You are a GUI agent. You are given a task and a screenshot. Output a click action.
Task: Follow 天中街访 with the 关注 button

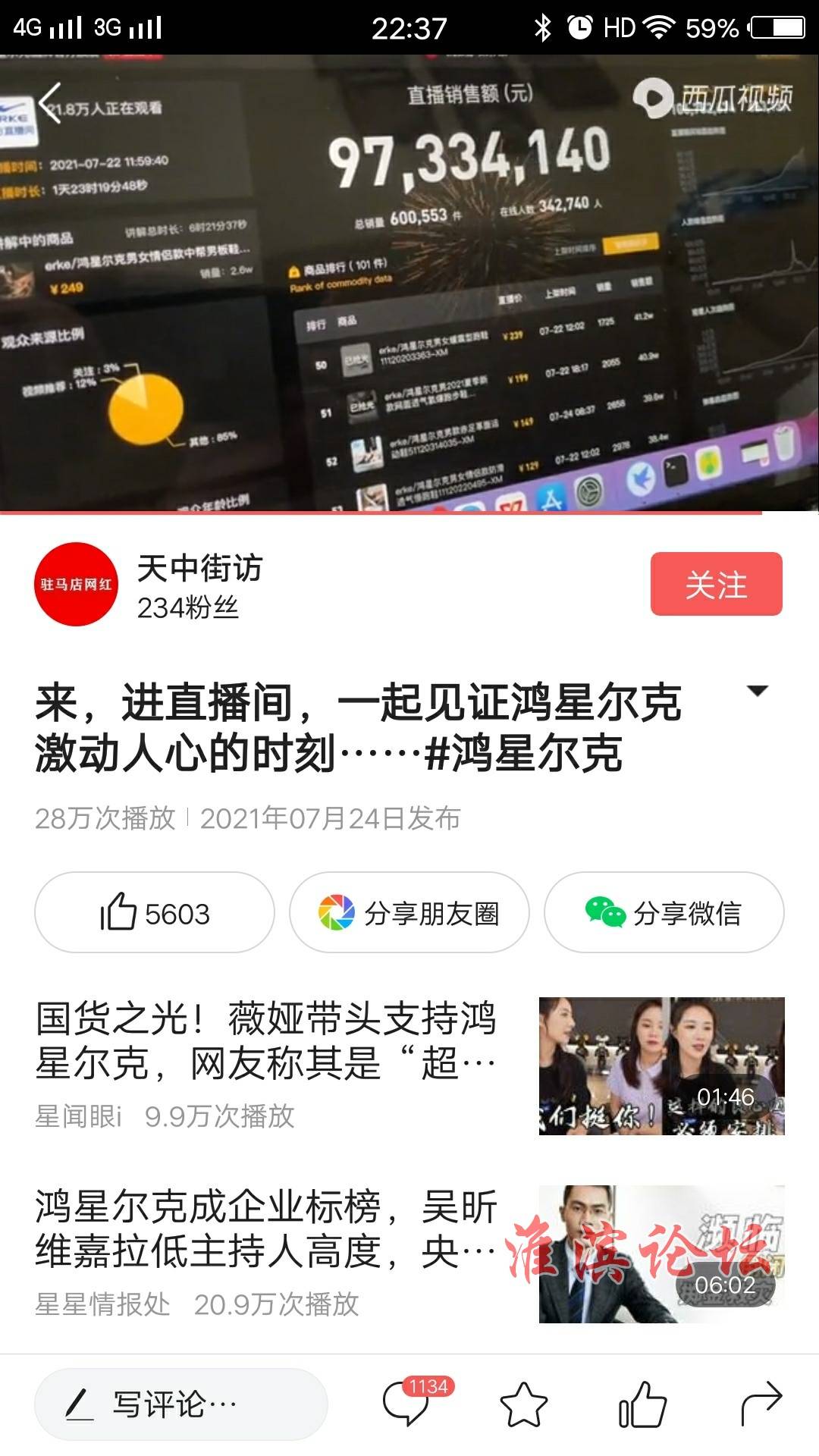tap(716, 584)
